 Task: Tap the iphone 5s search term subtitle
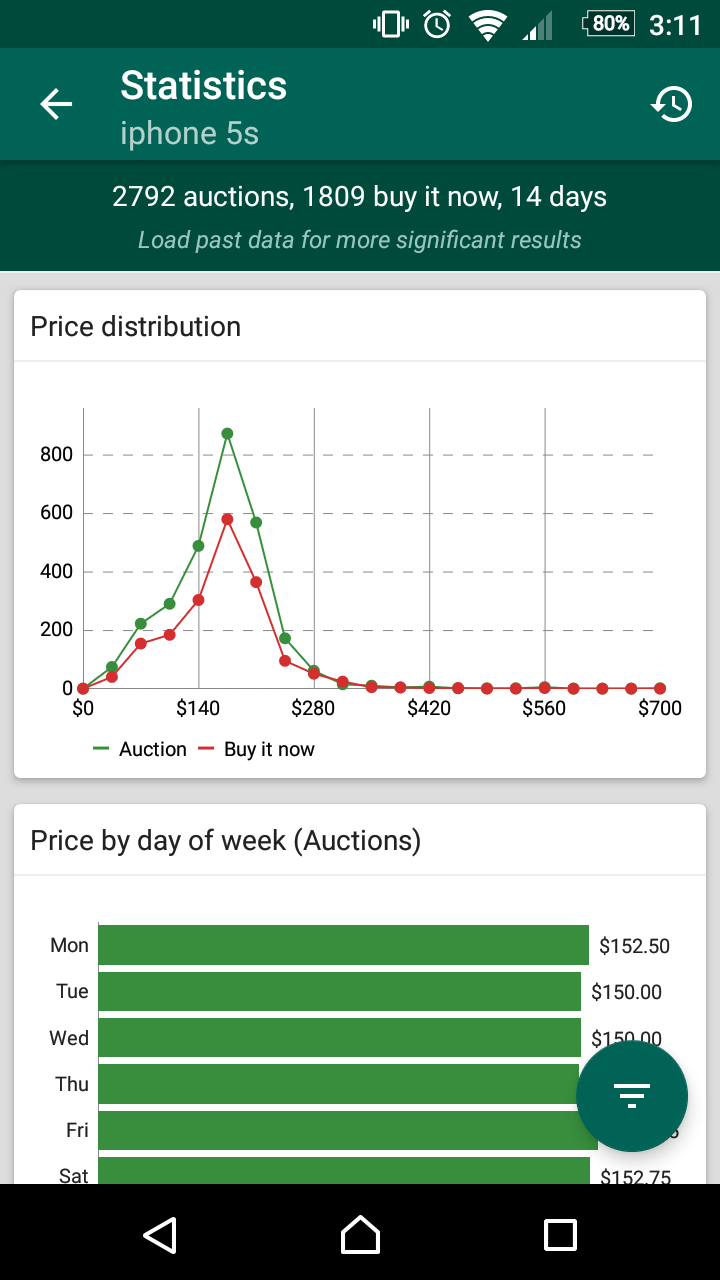pyautogui.click(x=189, y=132)
